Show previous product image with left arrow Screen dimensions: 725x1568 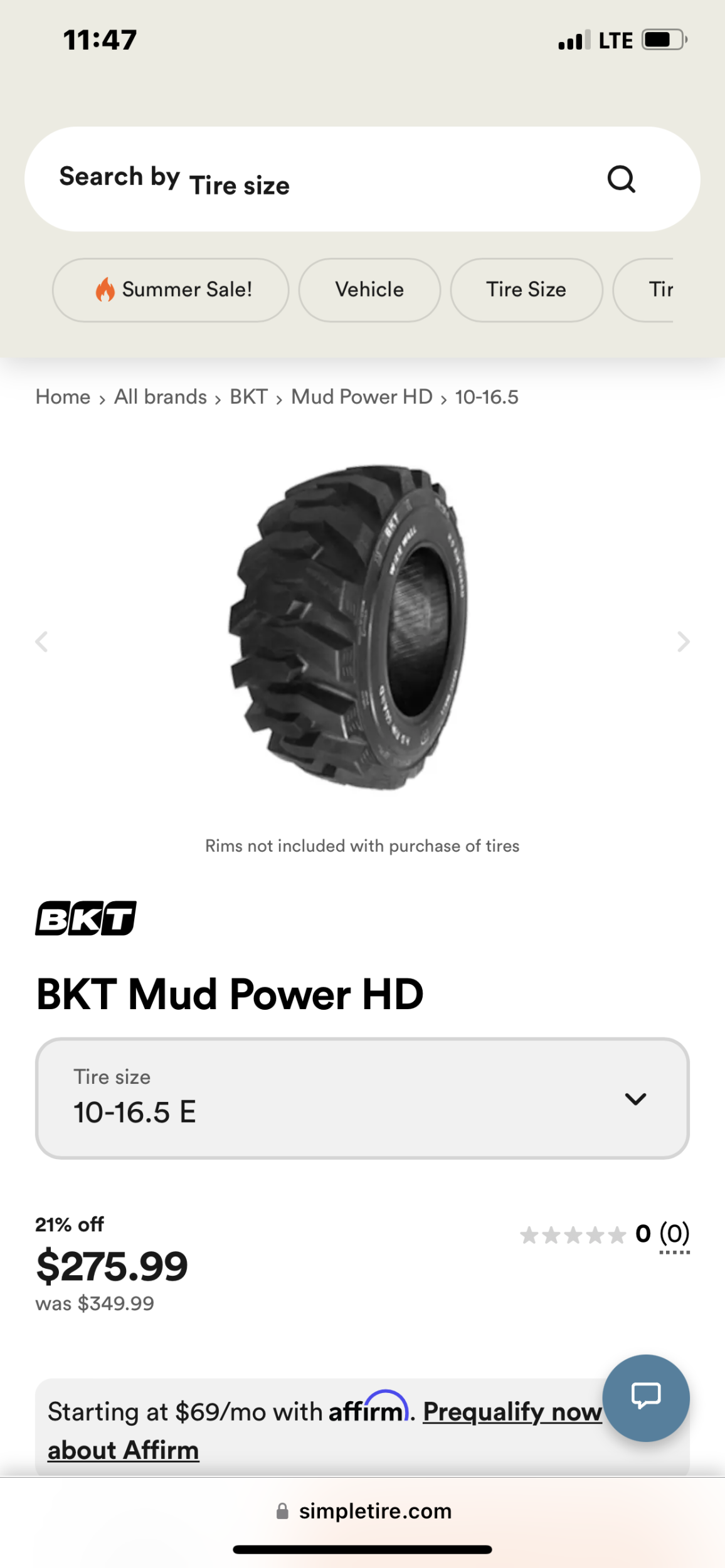pyautogui.click(x=42, y=642)
